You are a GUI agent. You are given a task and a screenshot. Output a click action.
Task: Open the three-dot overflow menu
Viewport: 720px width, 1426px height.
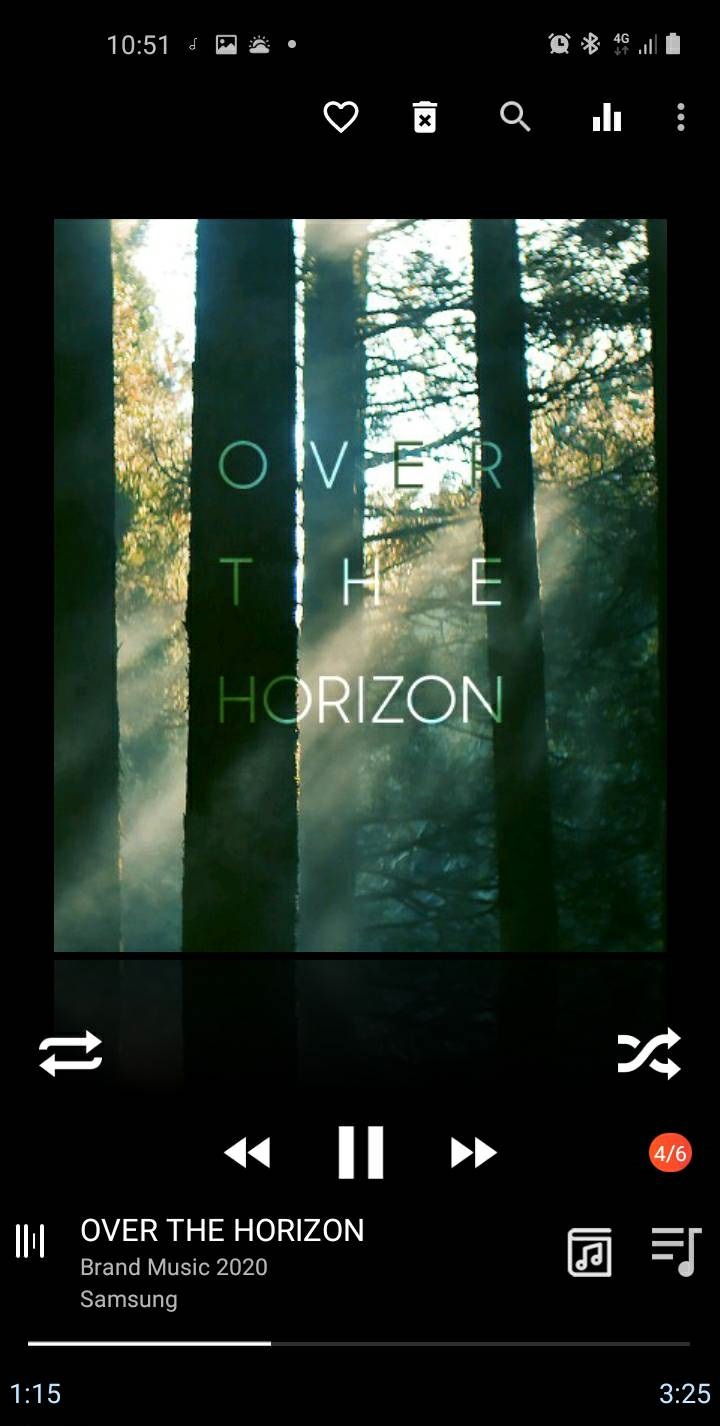click(x=680, y=118)
